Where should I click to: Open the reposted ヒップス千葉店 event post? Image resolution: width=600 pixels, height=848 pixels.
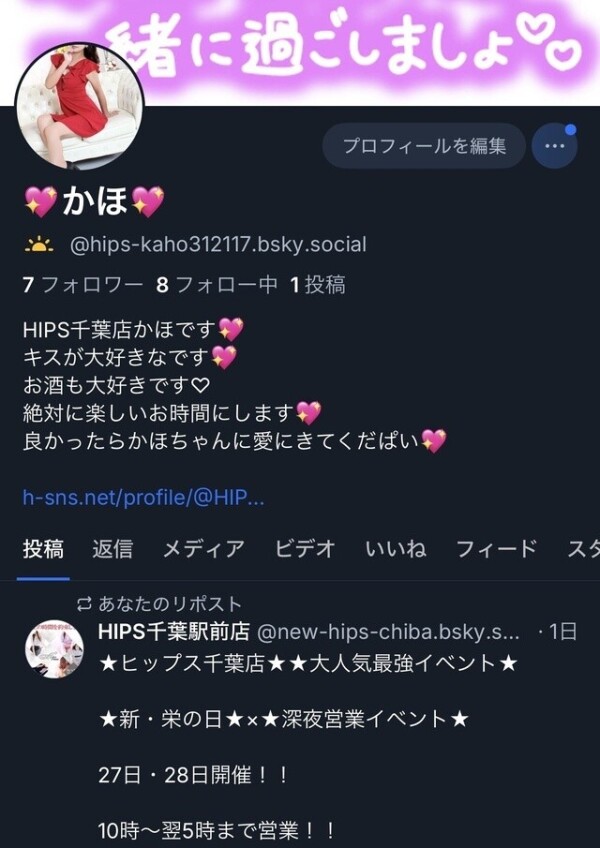pyautogui.click(x=308, y=719)
